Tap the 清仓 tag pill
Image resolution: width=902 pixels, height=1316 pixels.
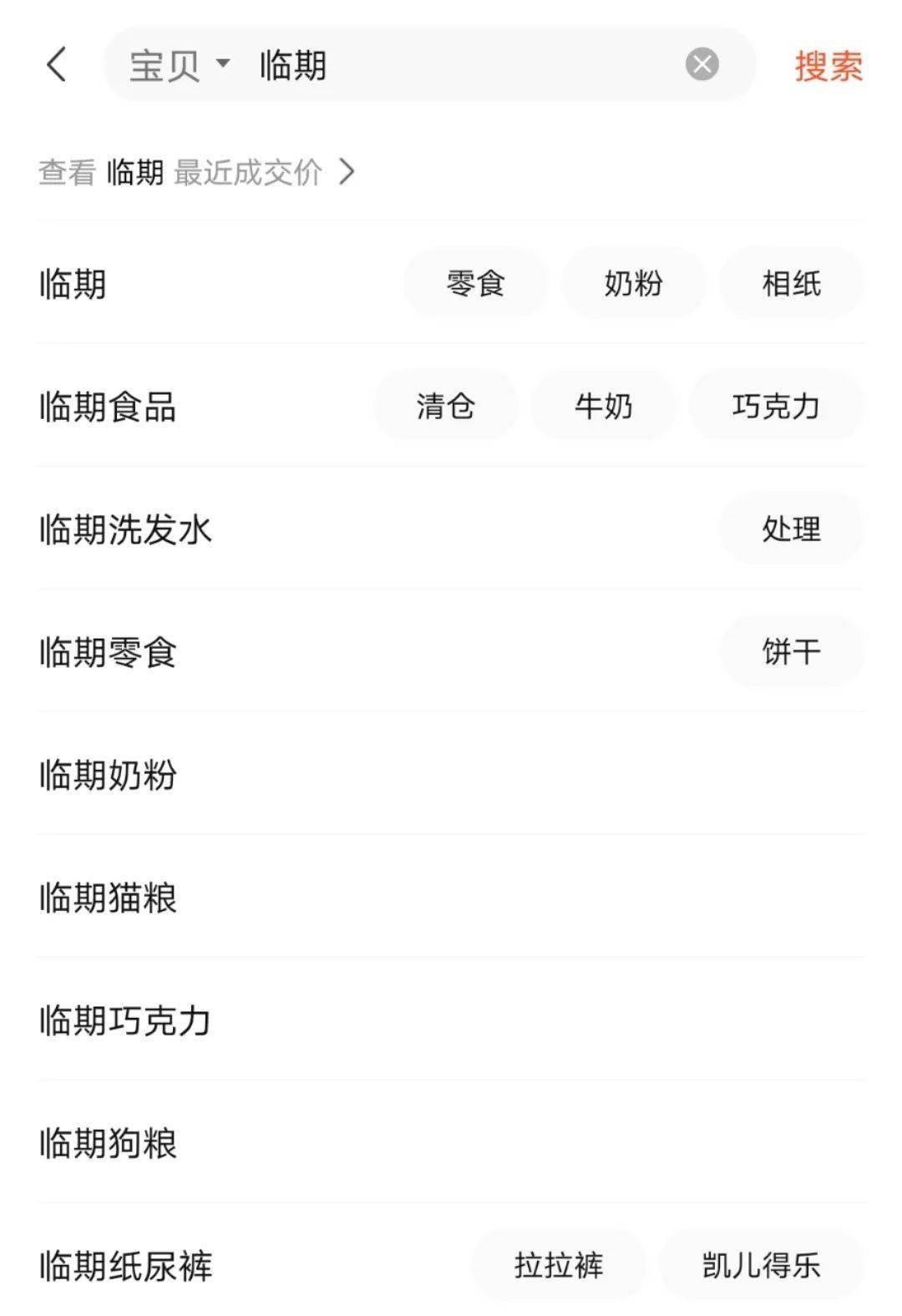445,405
